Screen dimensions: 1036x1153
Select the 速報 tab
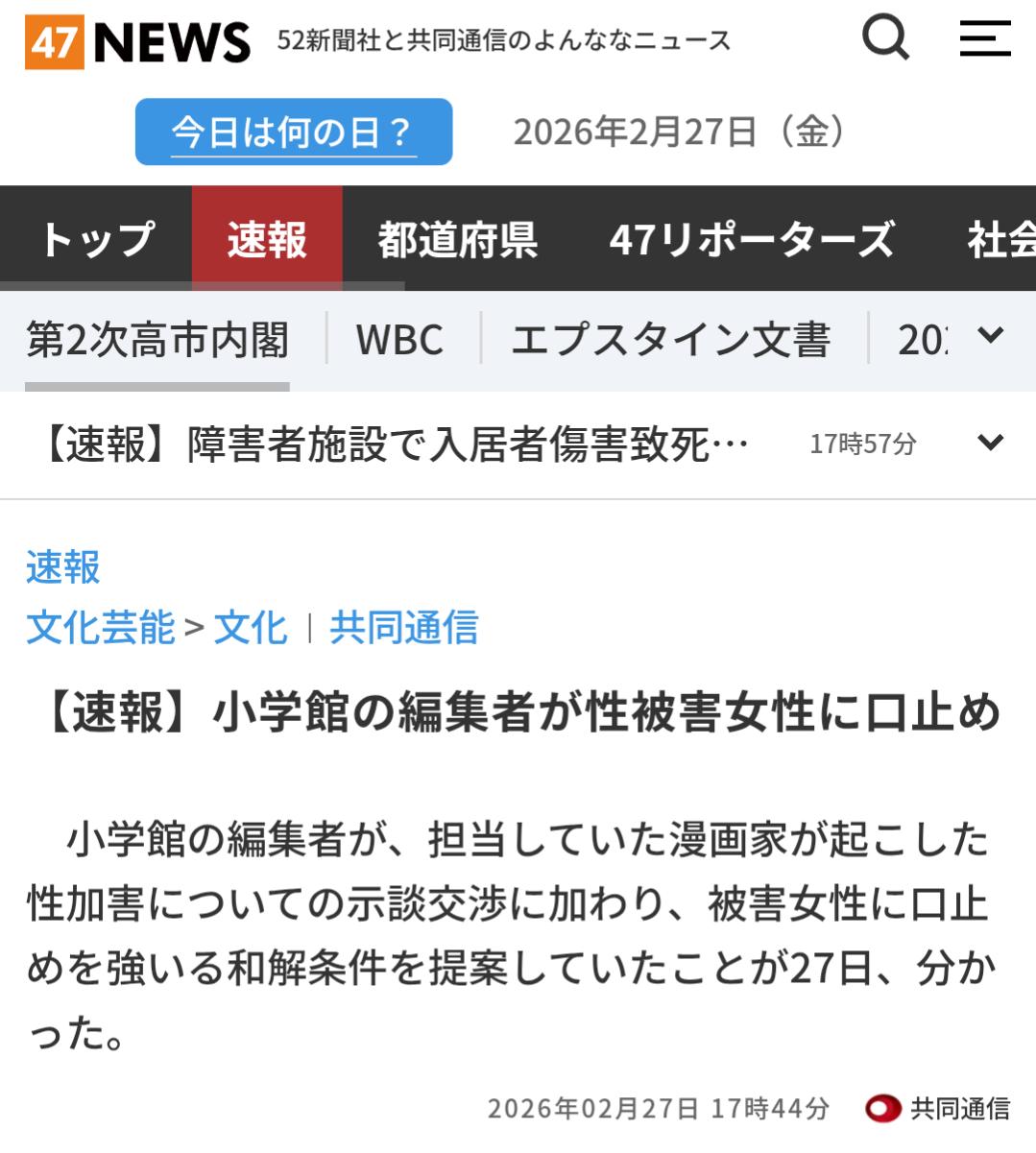point(267,239)
